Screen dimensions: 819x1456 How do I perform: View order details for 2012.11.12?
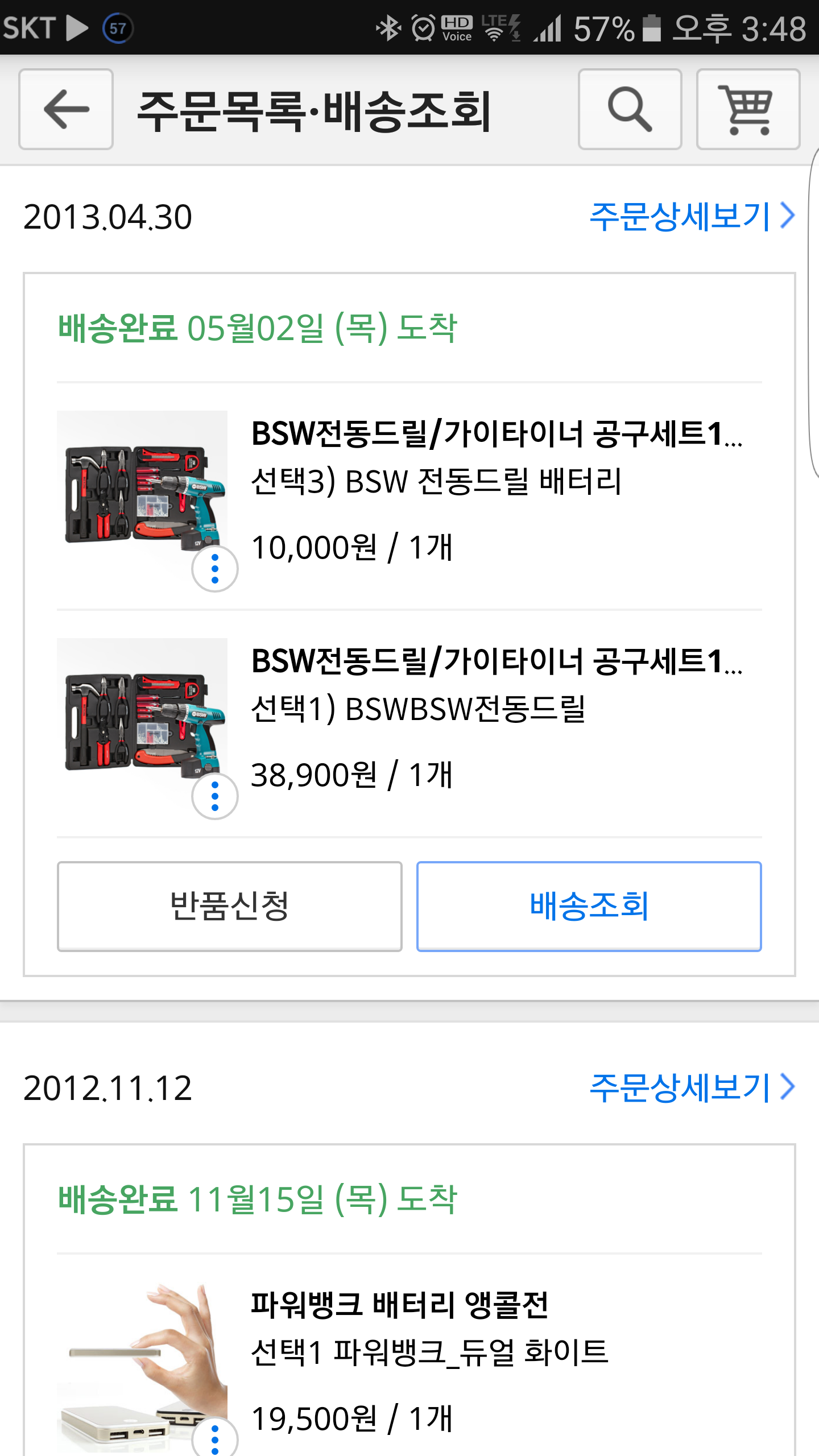pyautogui.click(x=692, y=1088)
